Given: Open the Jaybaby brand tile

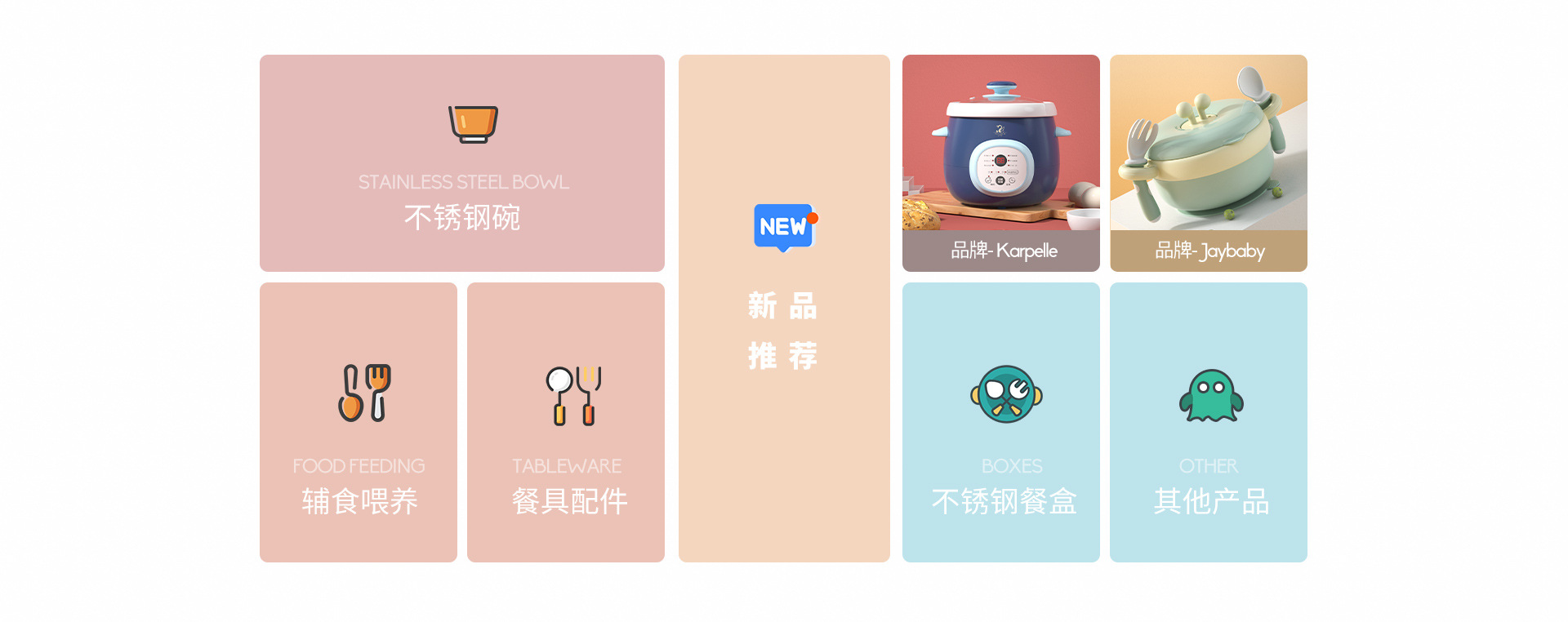Looking at the screenshot, I should point(1209,163).
